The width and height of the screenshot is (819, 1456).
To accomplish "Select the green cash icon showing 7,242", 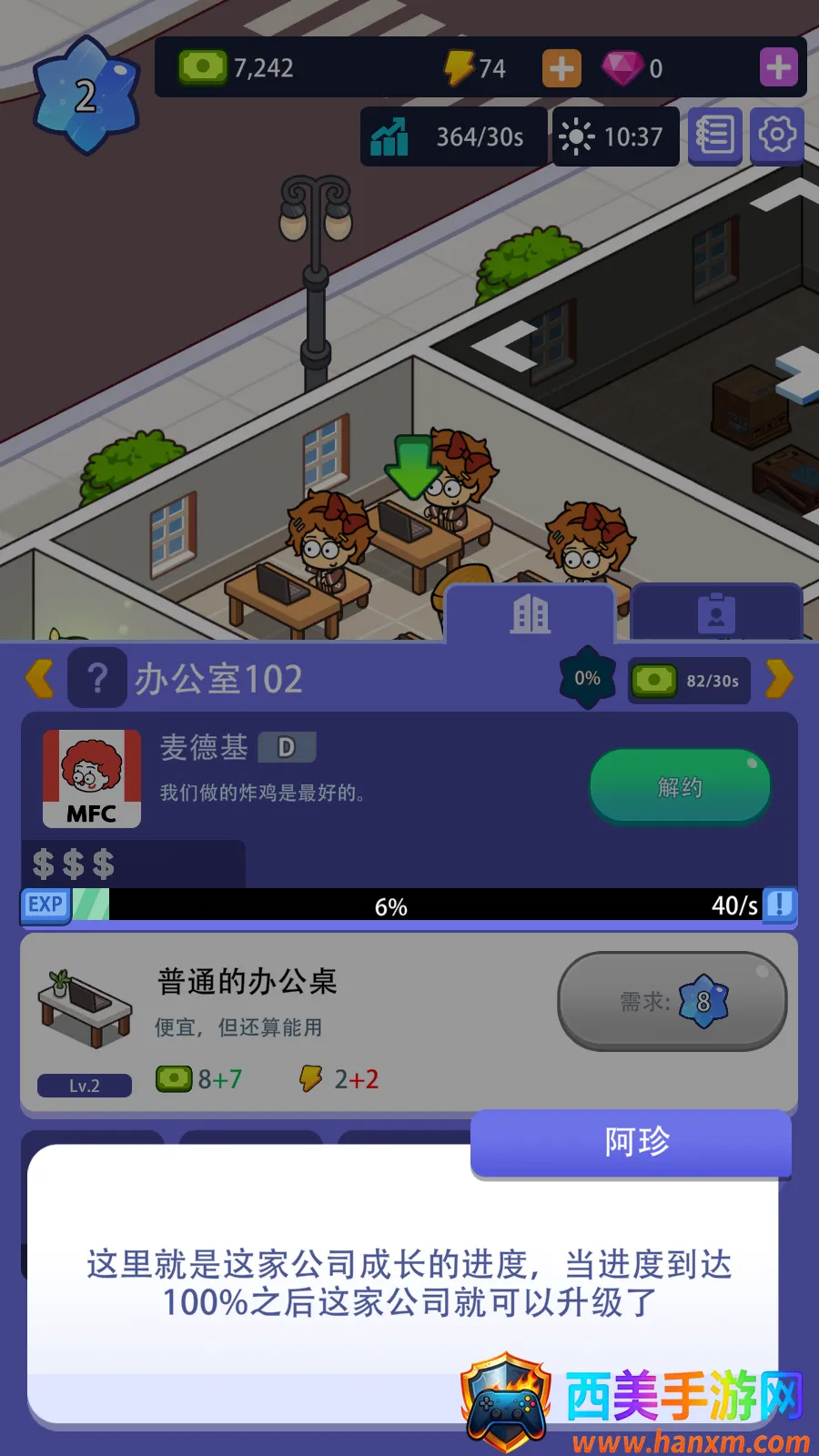I will [x=202, y=67].
